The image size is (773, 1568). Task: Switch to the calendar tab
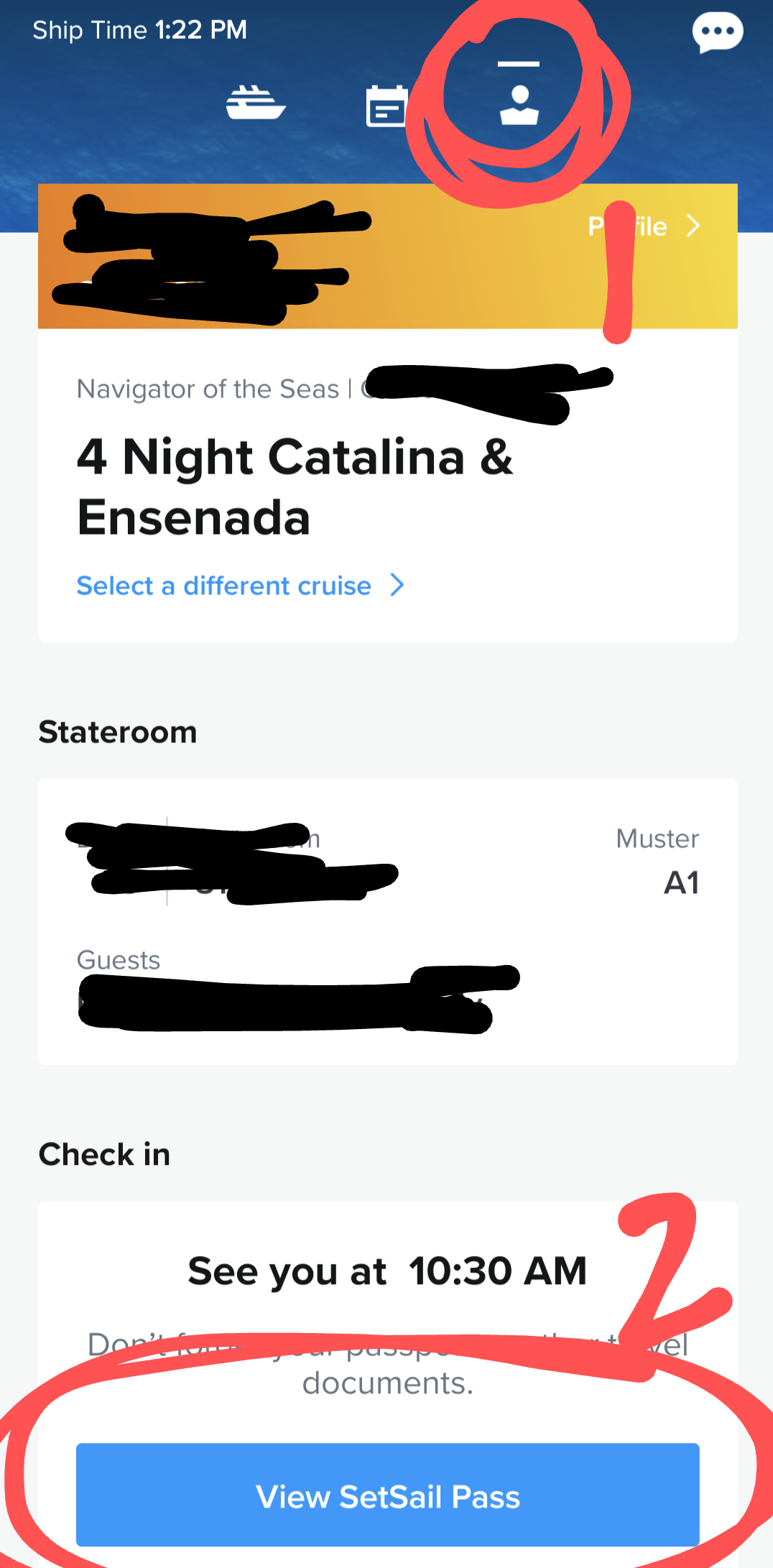[387, 106]
